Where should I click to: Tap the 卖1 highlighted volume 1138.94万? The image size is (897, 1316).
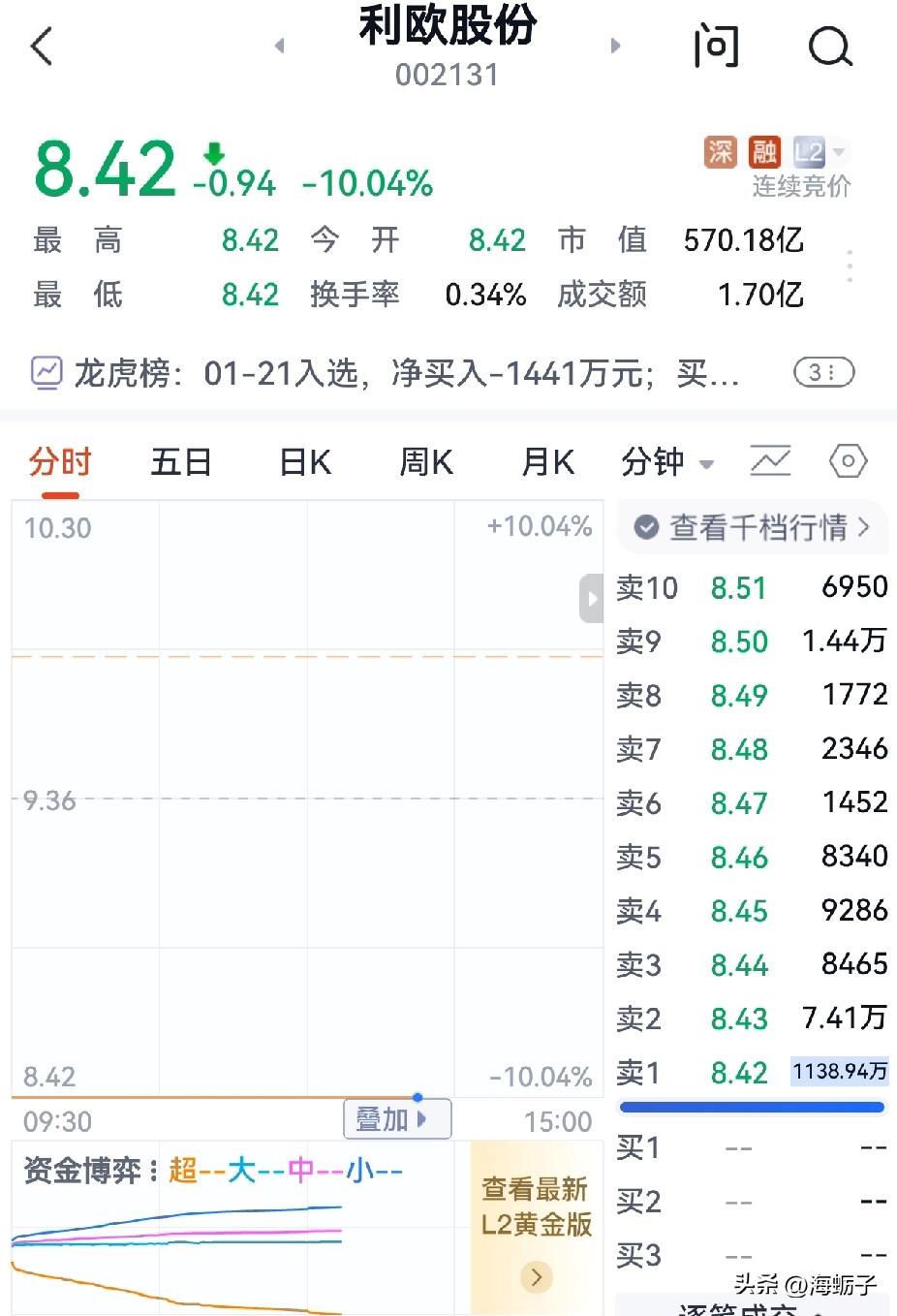click(x=839, y=1071)
